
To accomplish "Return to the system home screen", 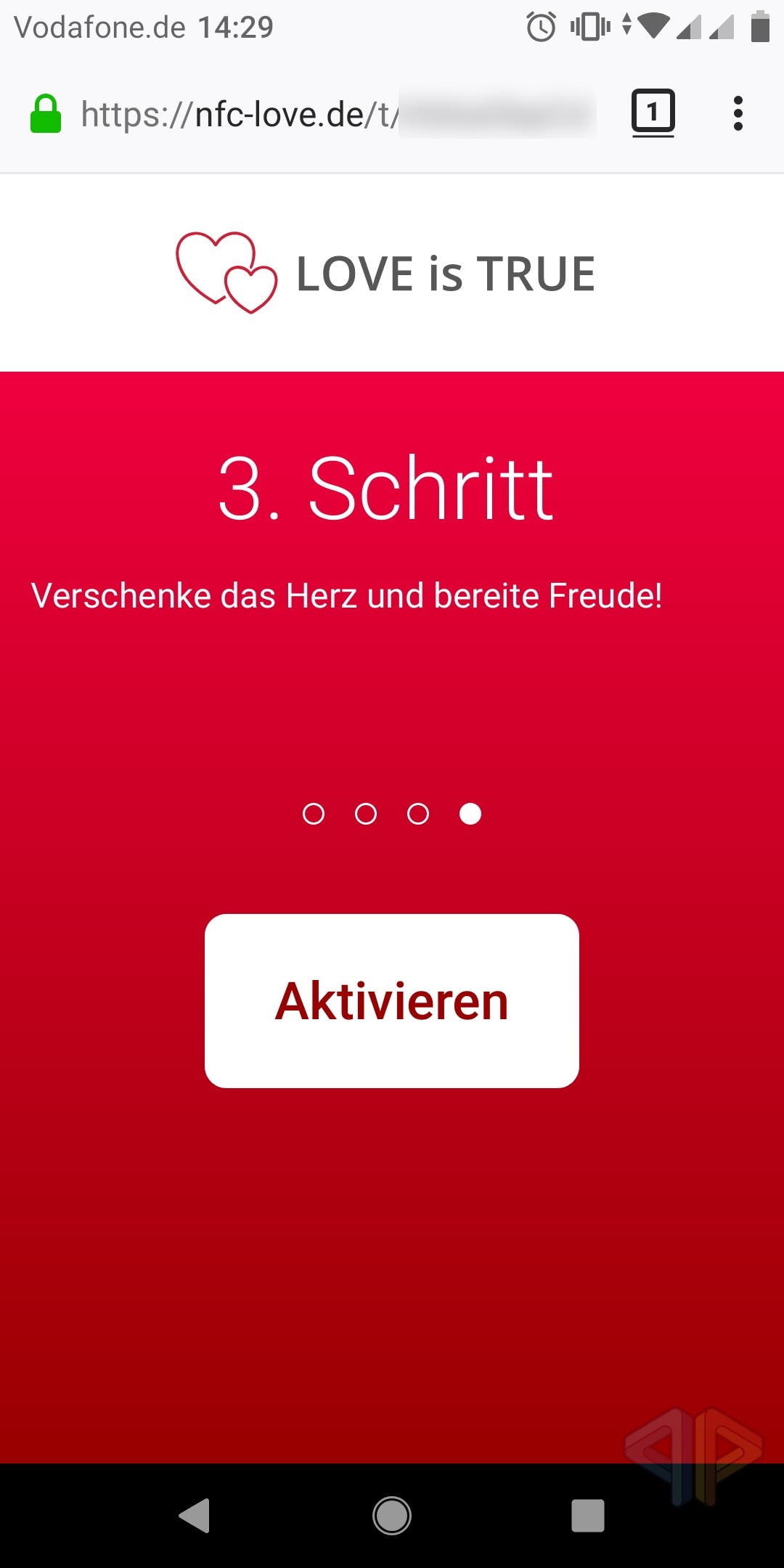I will pos(392,1516).
